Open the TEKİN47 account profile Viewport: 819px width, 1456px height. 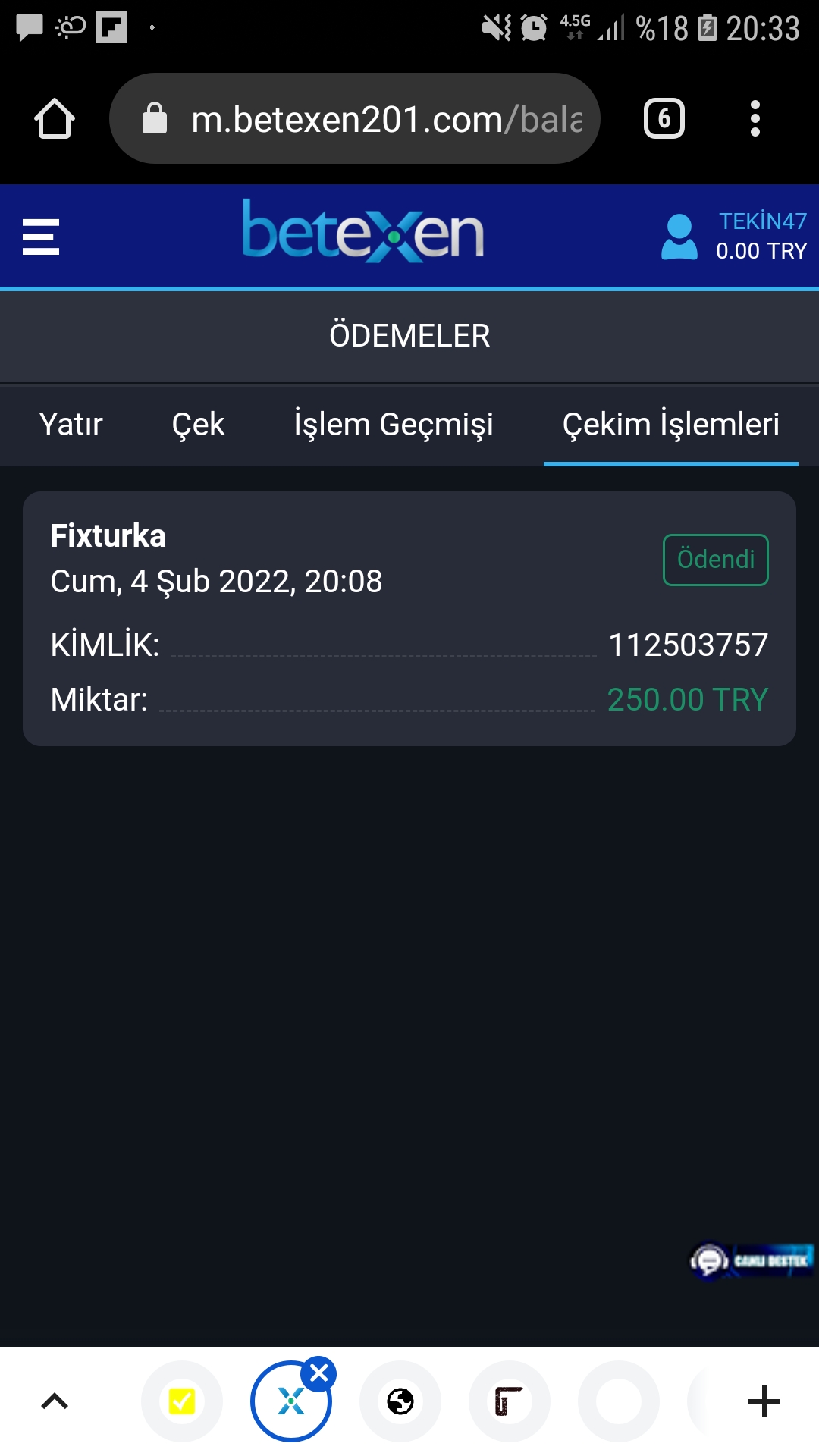click(x=734, y=237)
